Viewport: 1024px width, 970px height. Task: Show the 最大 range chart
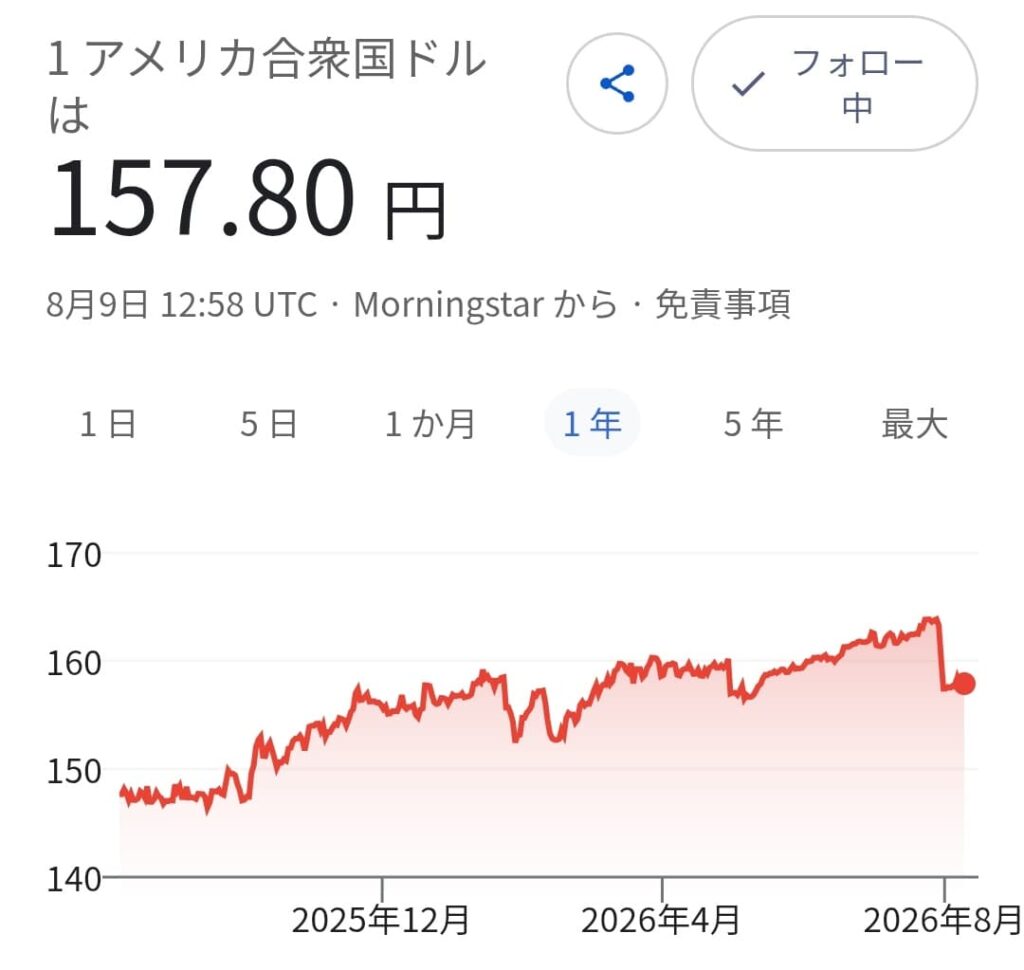[914, 423]
